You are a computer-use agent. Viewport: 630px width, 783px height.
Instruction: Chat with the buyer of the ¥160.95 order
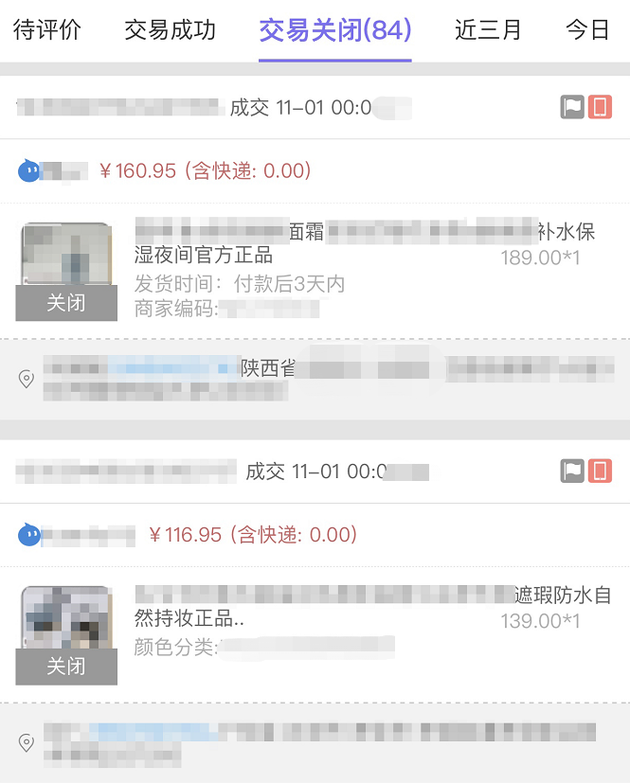click(30, 171)
